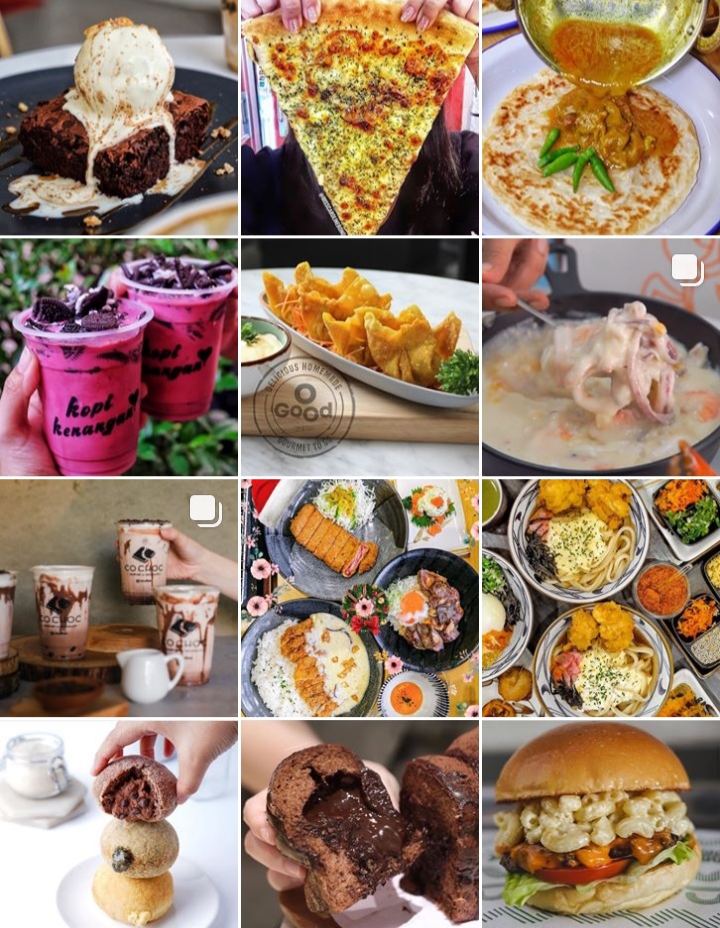
Task: View the udon noodle bowls post
Action: (x=601, y=598)
